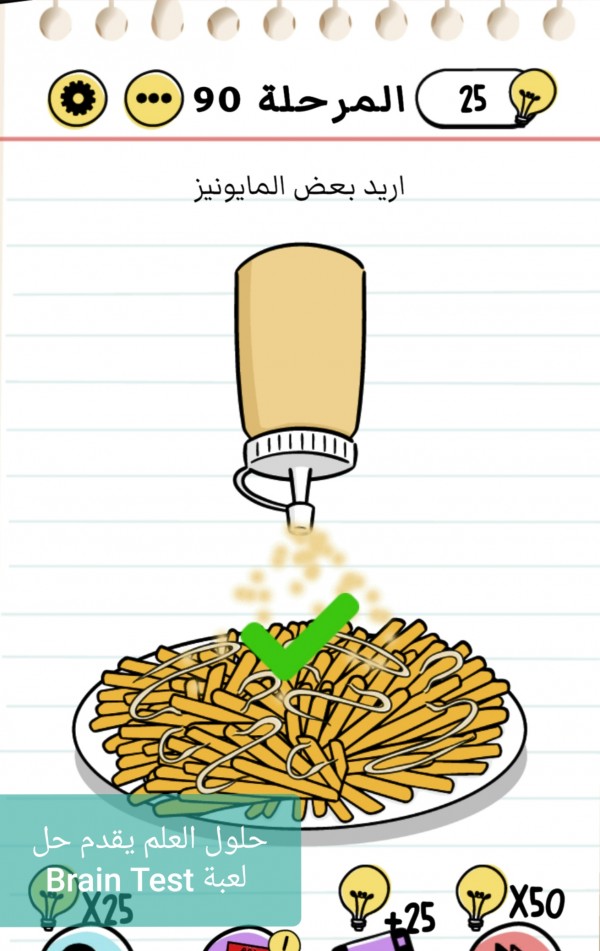600x951 pixels.
Task: Open the settings gear
Action: [78, 98]
